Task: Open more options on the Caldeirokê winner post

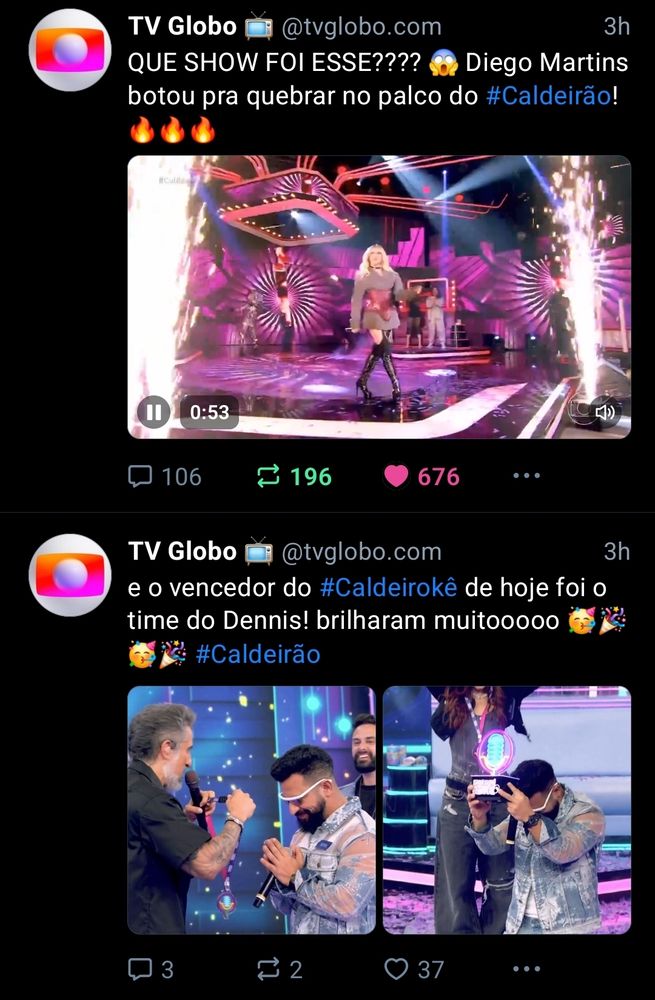Action: pyautogui.click(x=526, y=969)
